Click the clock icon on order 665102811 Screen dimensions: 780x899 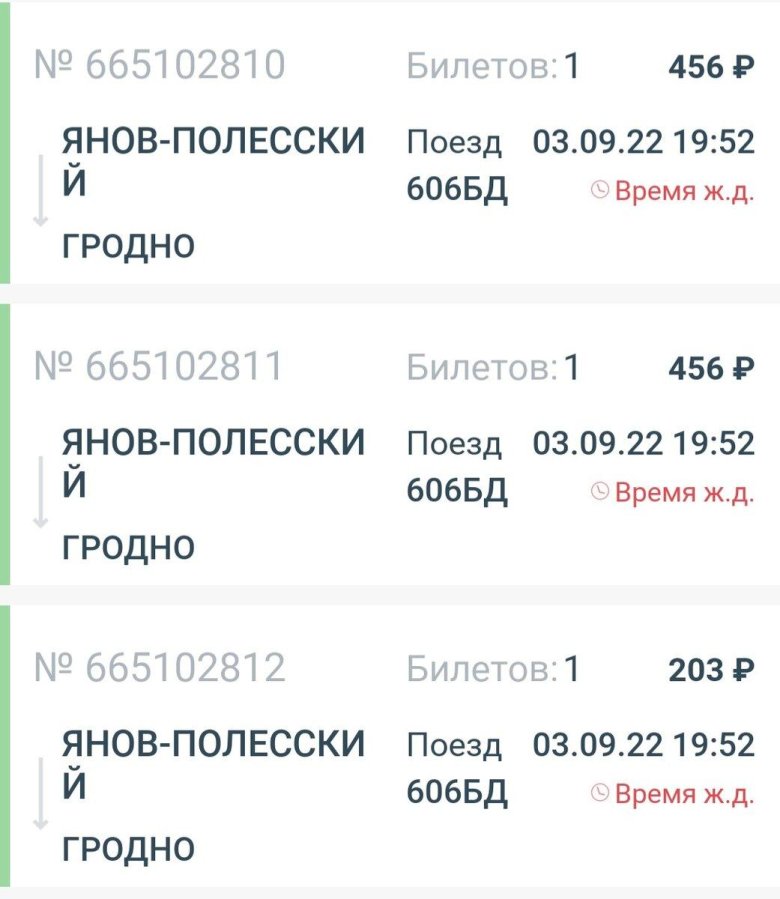coord(601,489)
